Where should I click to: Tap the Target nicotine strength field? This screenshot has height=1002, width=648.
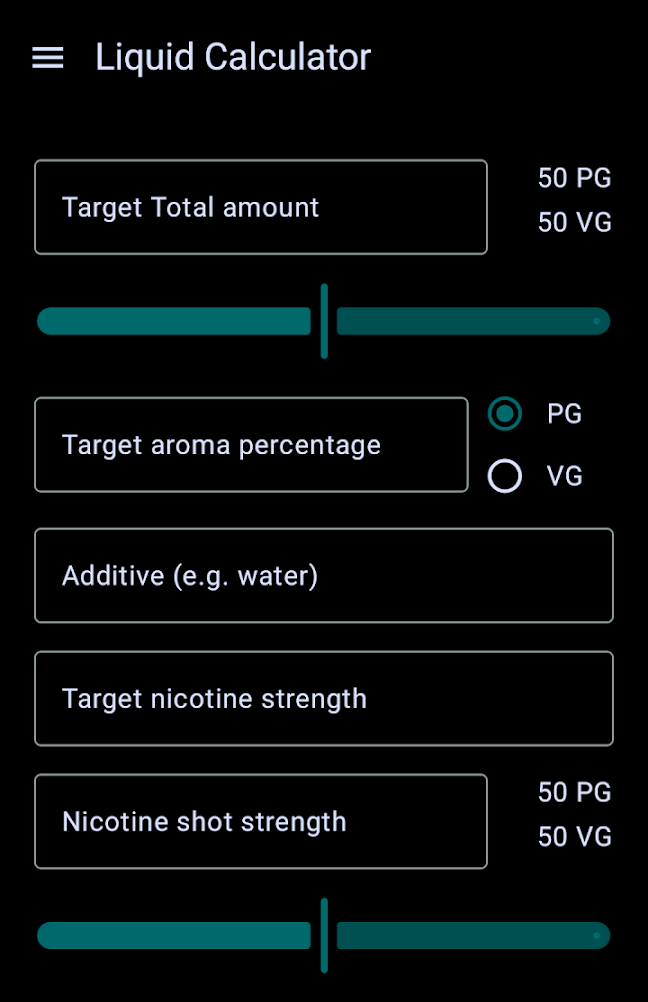(x=323, y=698)
